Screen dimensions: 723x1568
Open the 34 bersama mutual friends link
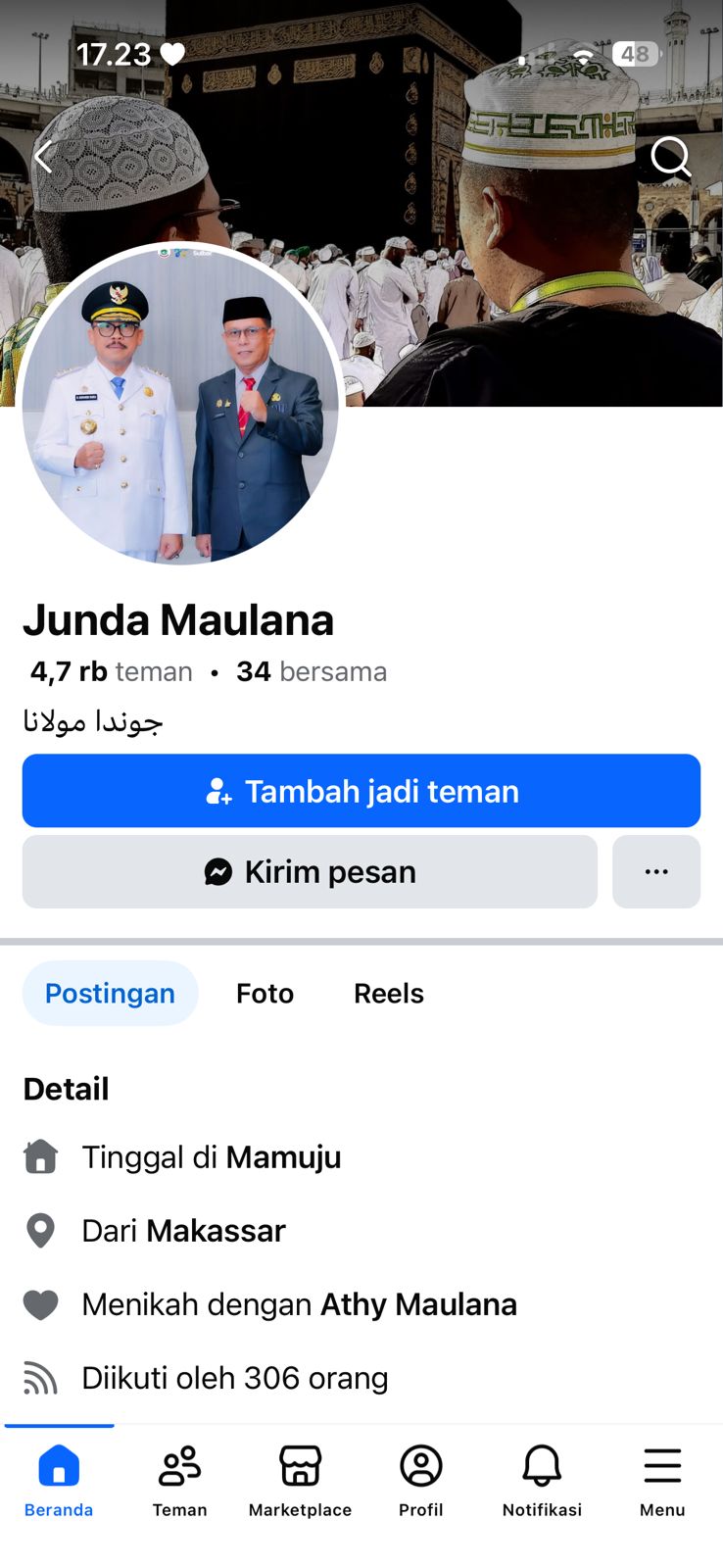tap(311, 671)
